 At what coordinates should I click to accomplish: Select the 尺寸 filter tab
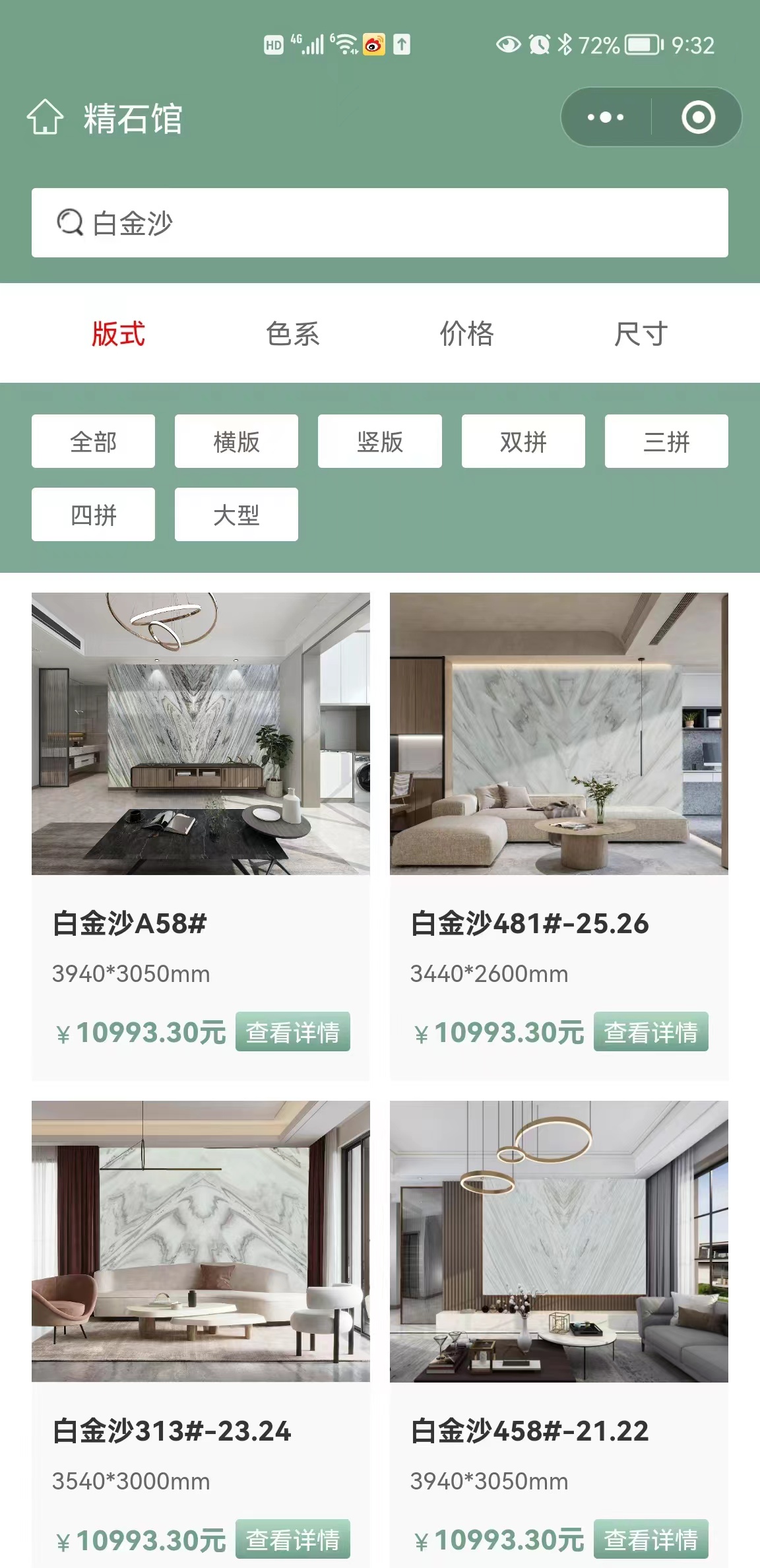(641, 333)
